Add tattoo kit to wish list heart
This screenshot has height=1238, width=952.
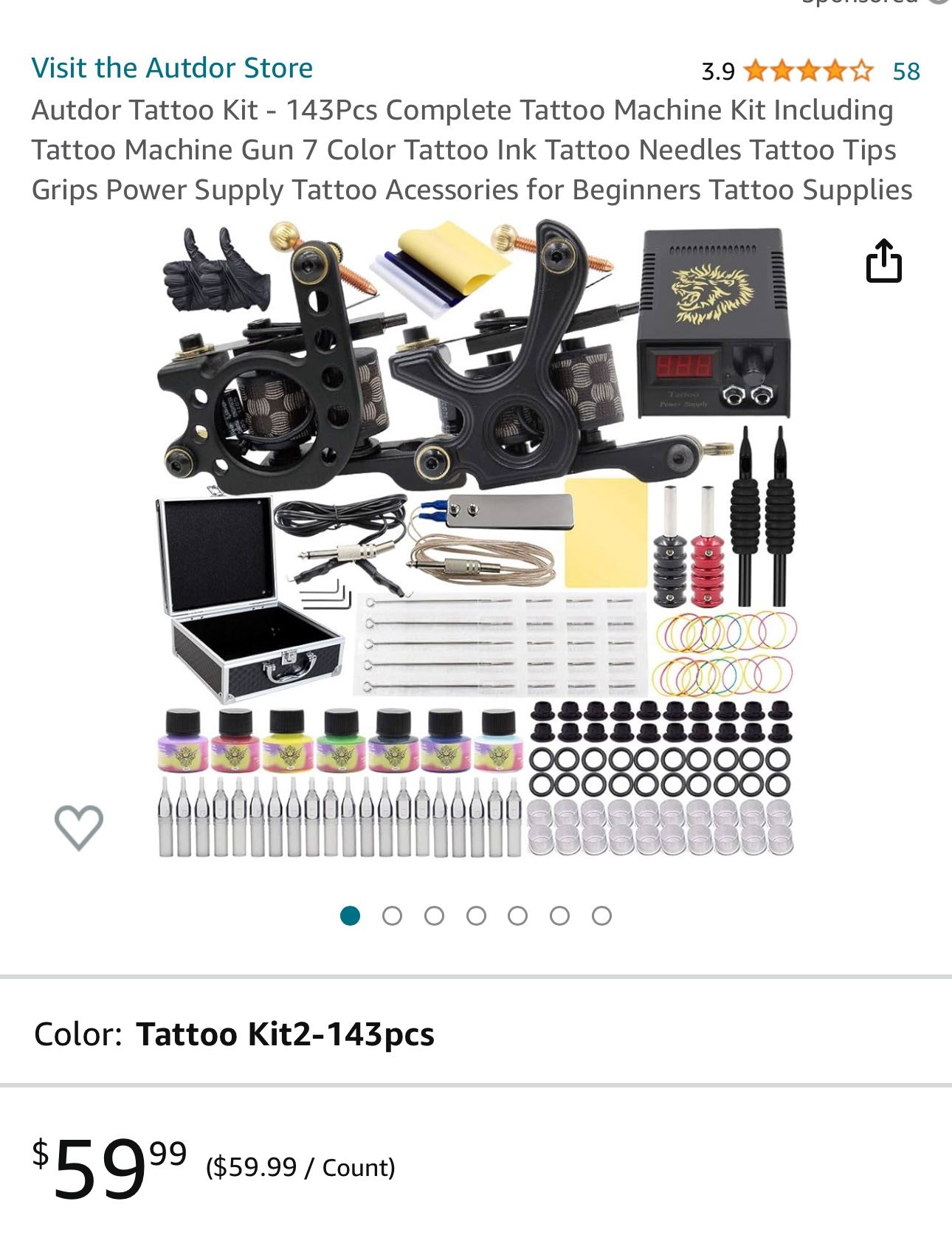click(x=79, y=826)
